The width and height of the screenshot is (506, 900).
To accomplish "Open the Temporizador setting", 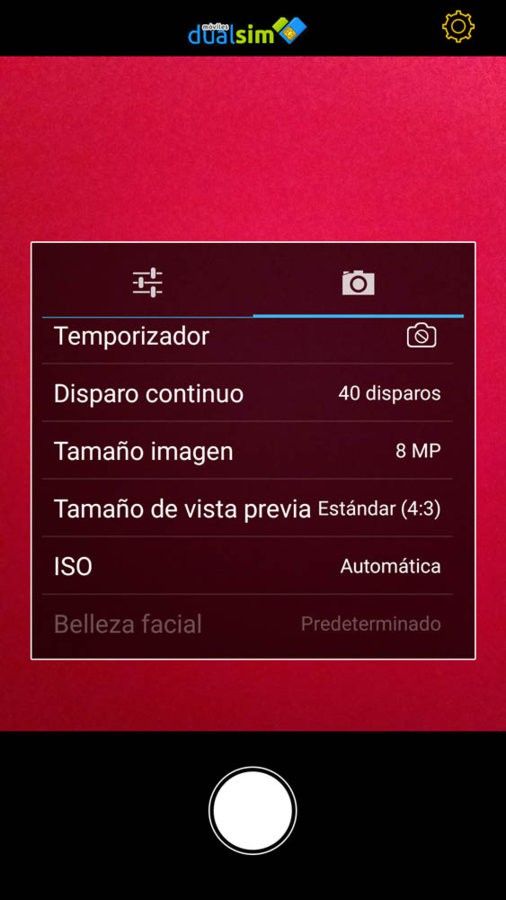I will [x=247, y=337].
